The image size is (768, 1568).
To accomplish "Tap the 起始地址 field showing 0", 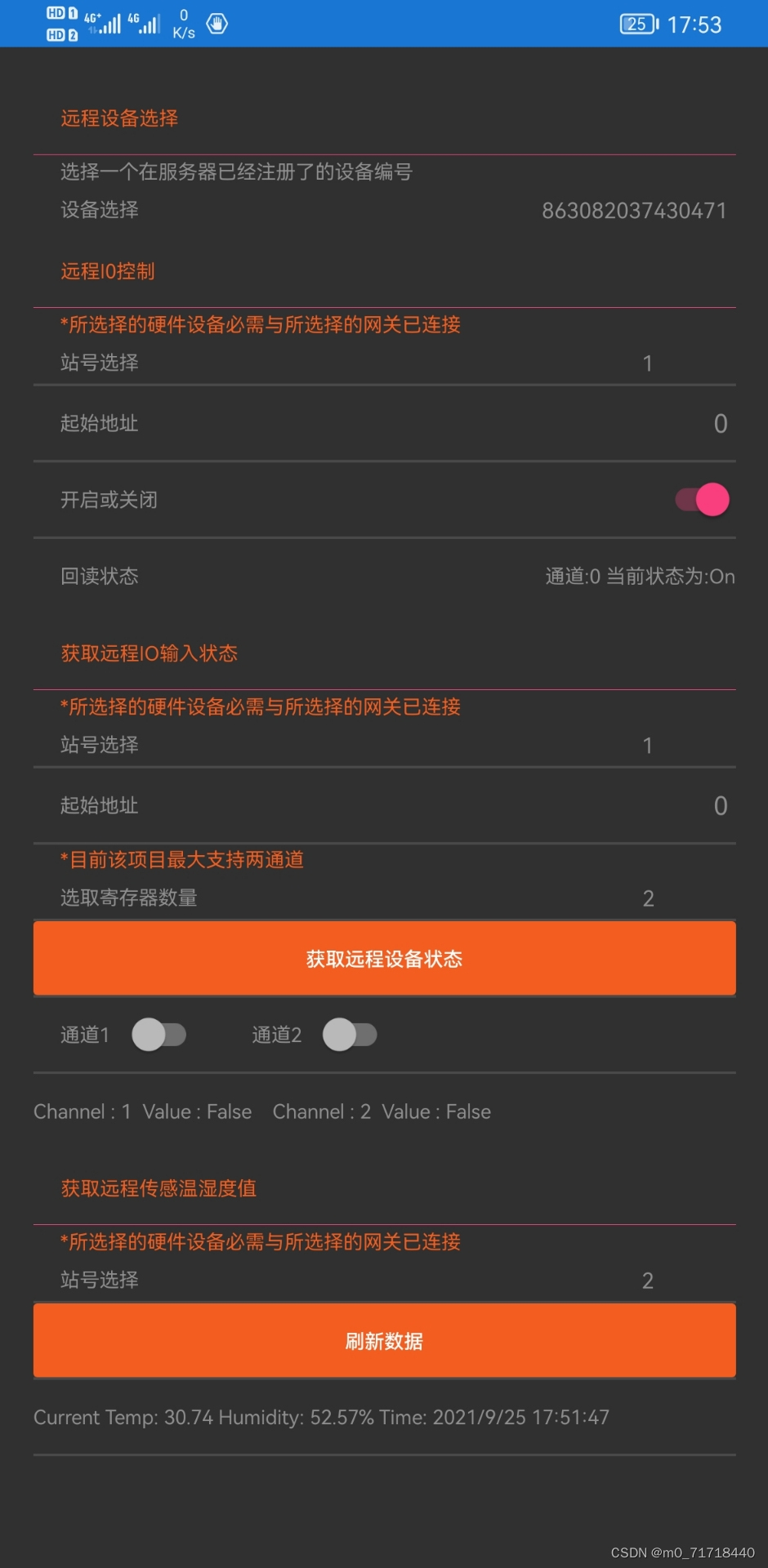I will pos(384,423).
